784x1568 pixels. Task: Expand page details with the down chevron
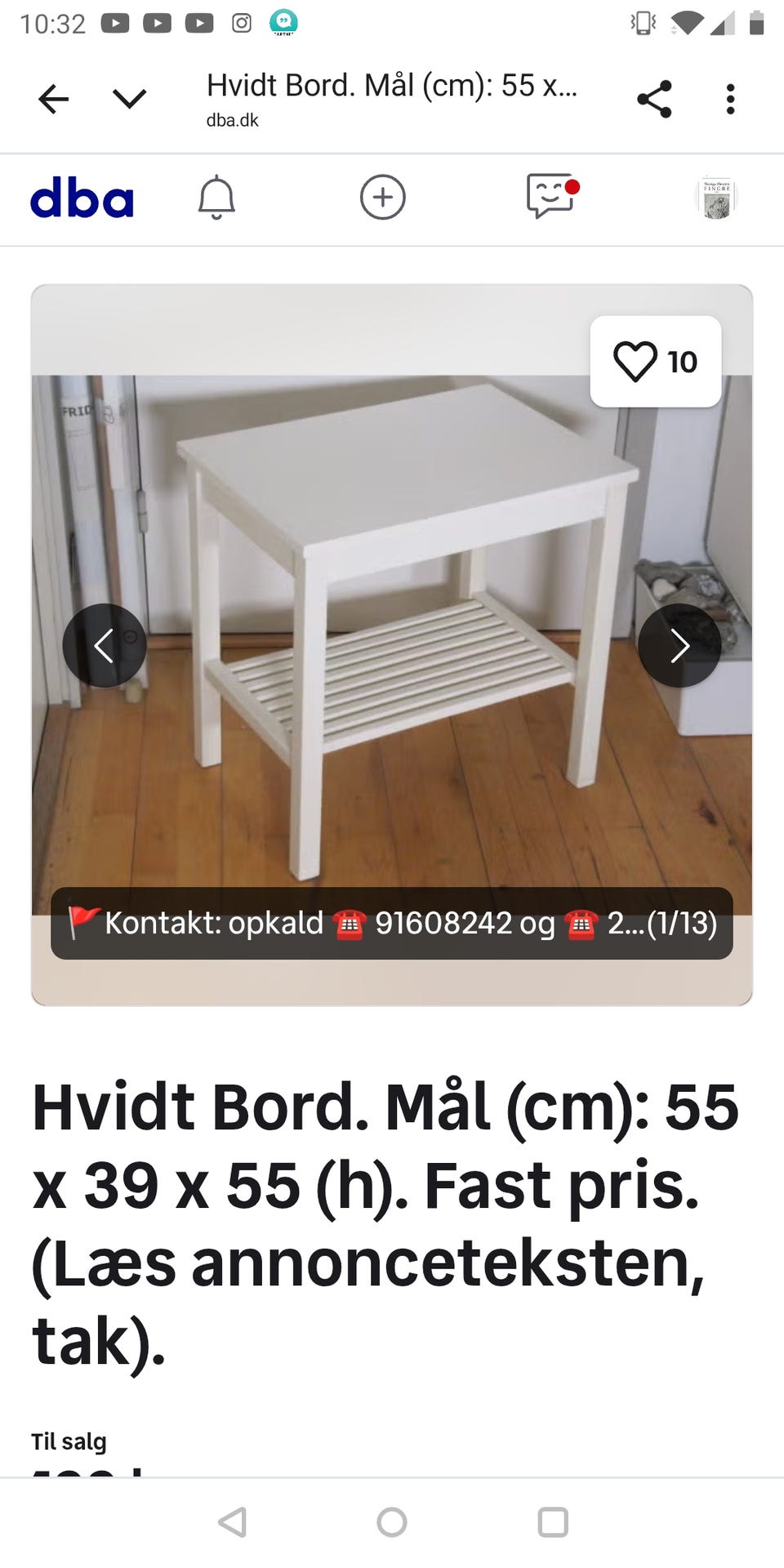click(128, 99)
